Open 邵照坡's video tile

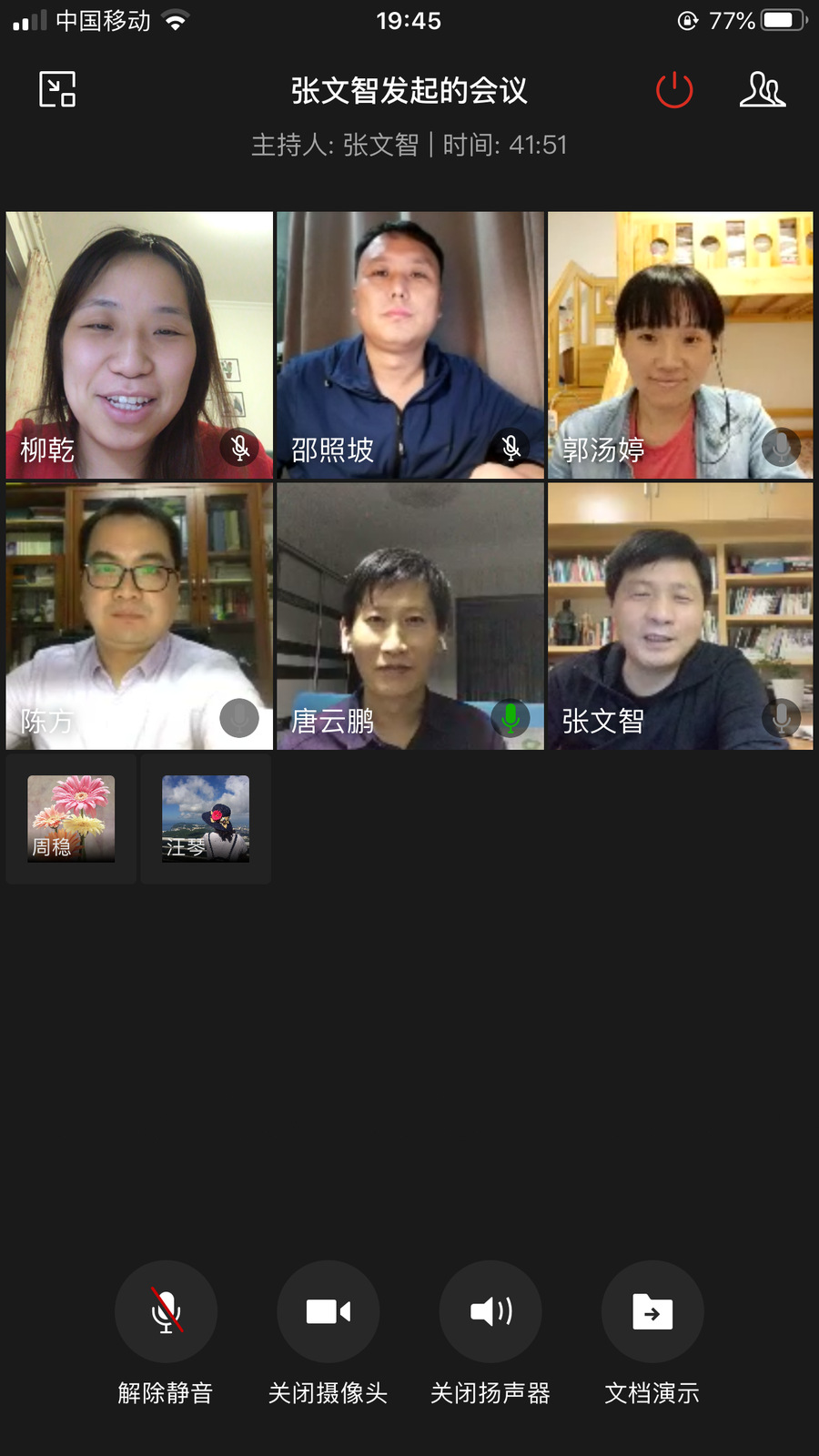tap(409, 345)
